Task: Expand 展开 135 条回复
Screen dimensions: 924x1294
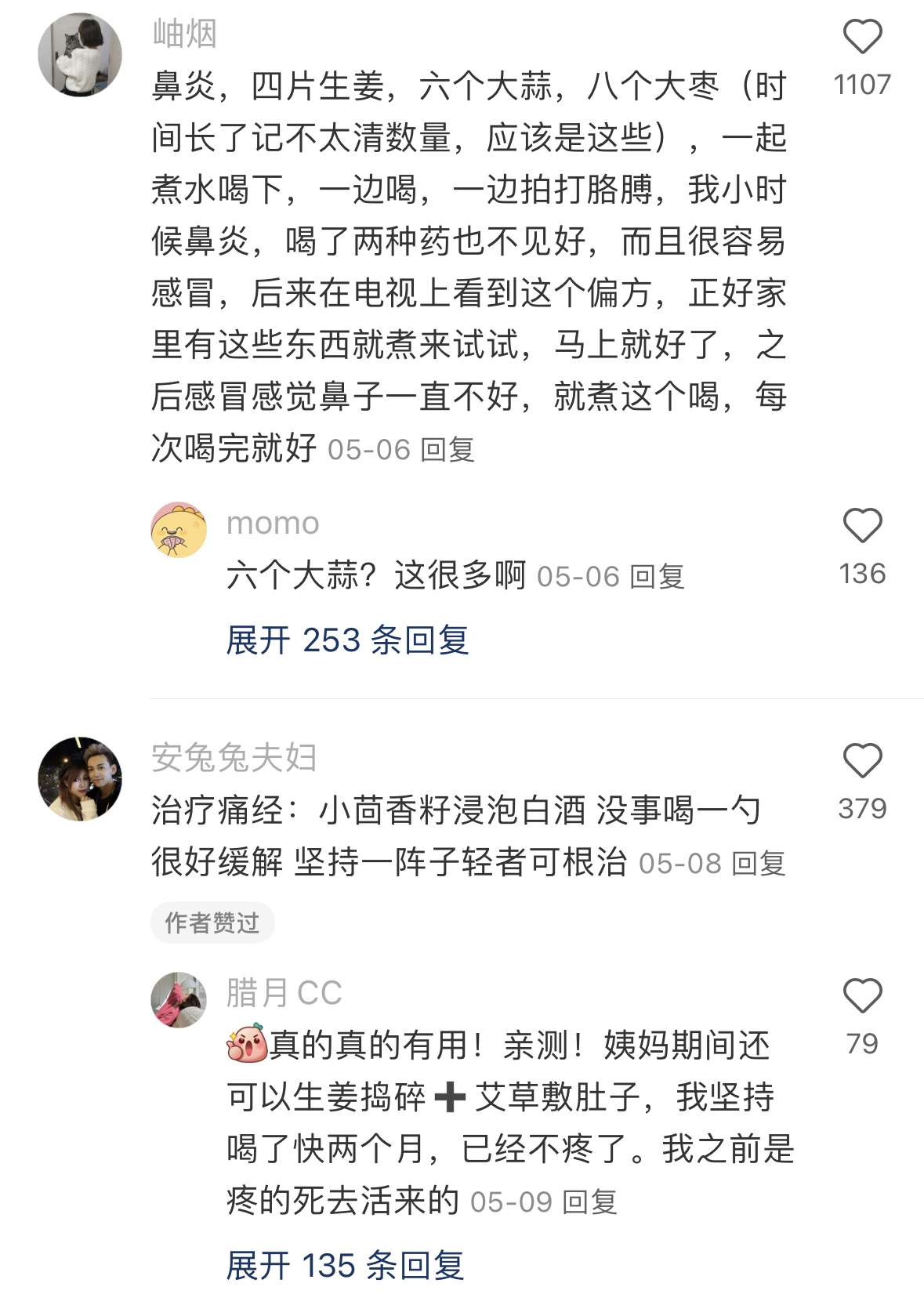Action: click(x=345, y=1265)
